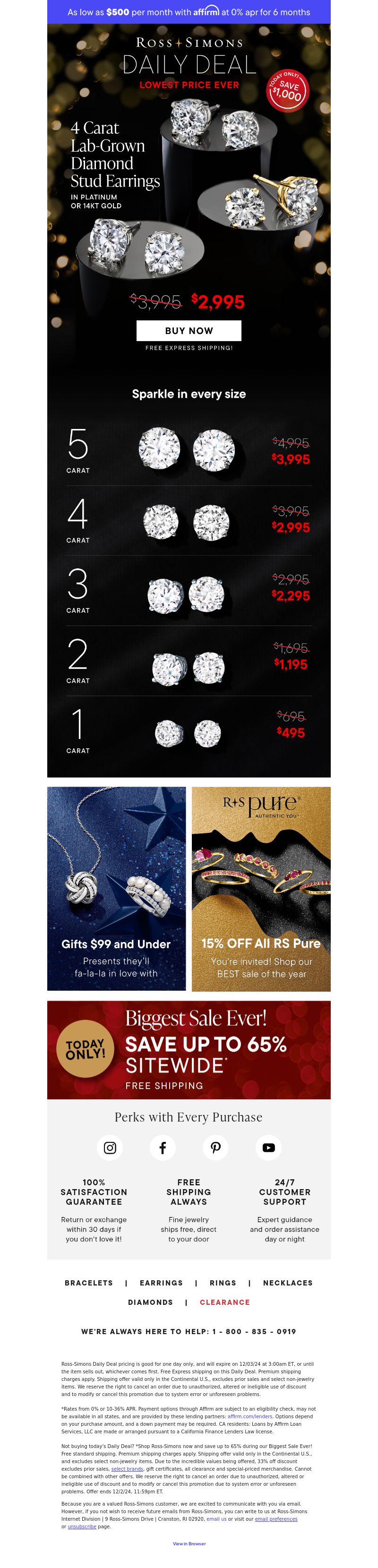378x1568 pixels.
Task: Go to the Earrings category
Action: [161, 1283]
